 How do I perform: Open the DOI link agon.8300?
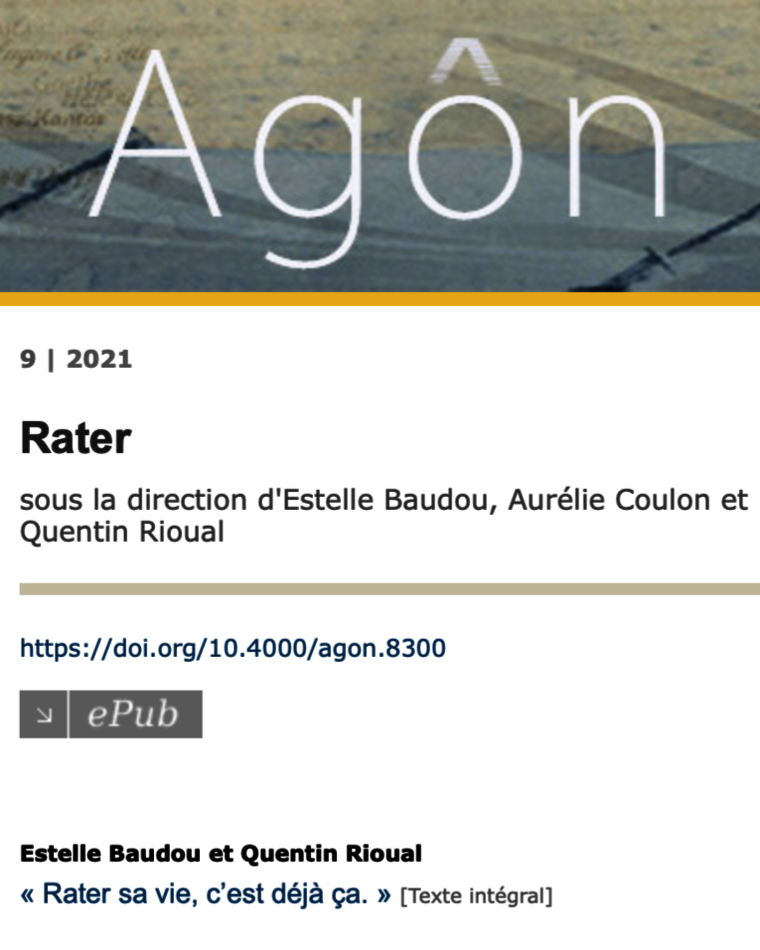click(x=232, y=648)
